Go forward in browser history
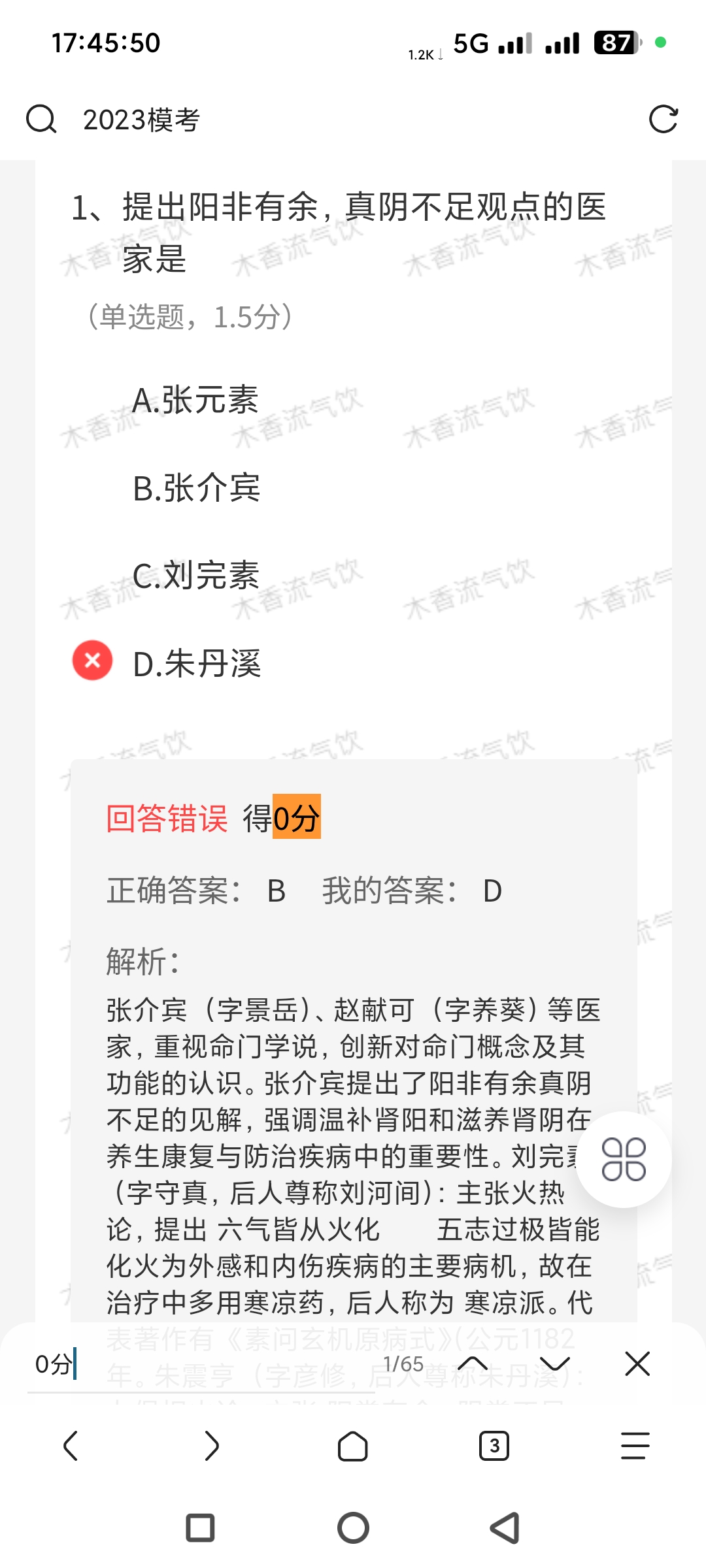 211,1446
